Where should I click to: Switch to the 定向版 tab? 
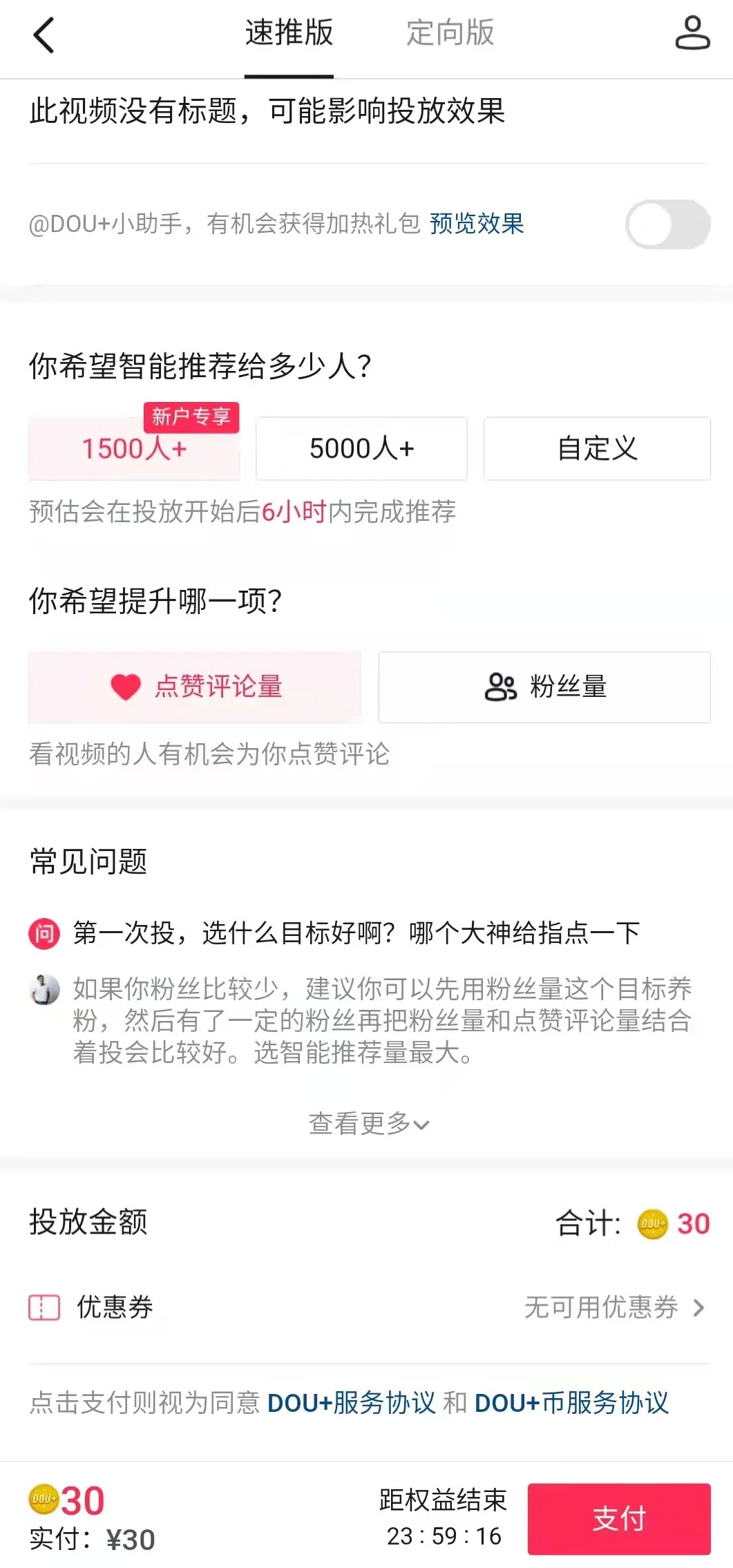click(450, 33)
